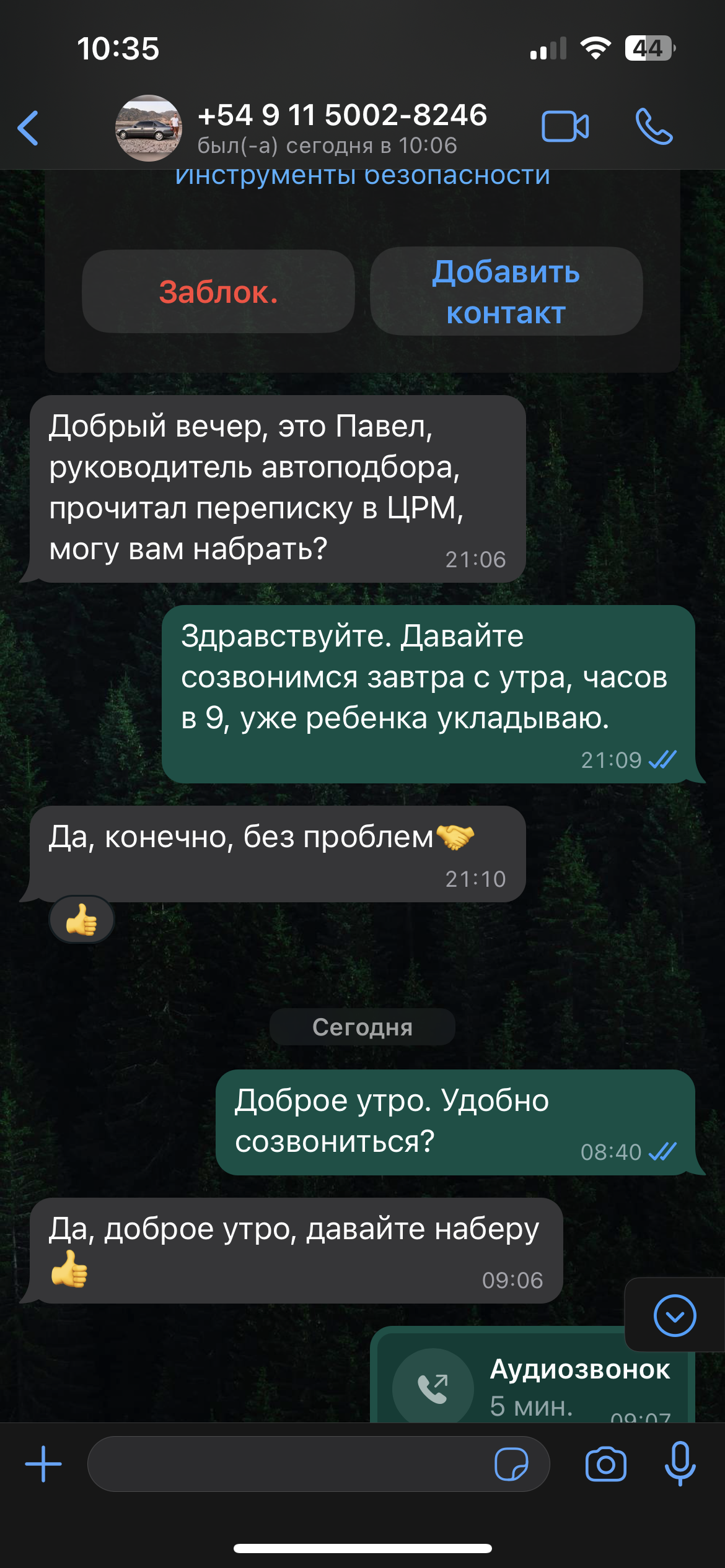This screenshot has width=725, height=1568.
Task: Open contact info for +54 9 11 5002-8246
Action: pos(341,127)
